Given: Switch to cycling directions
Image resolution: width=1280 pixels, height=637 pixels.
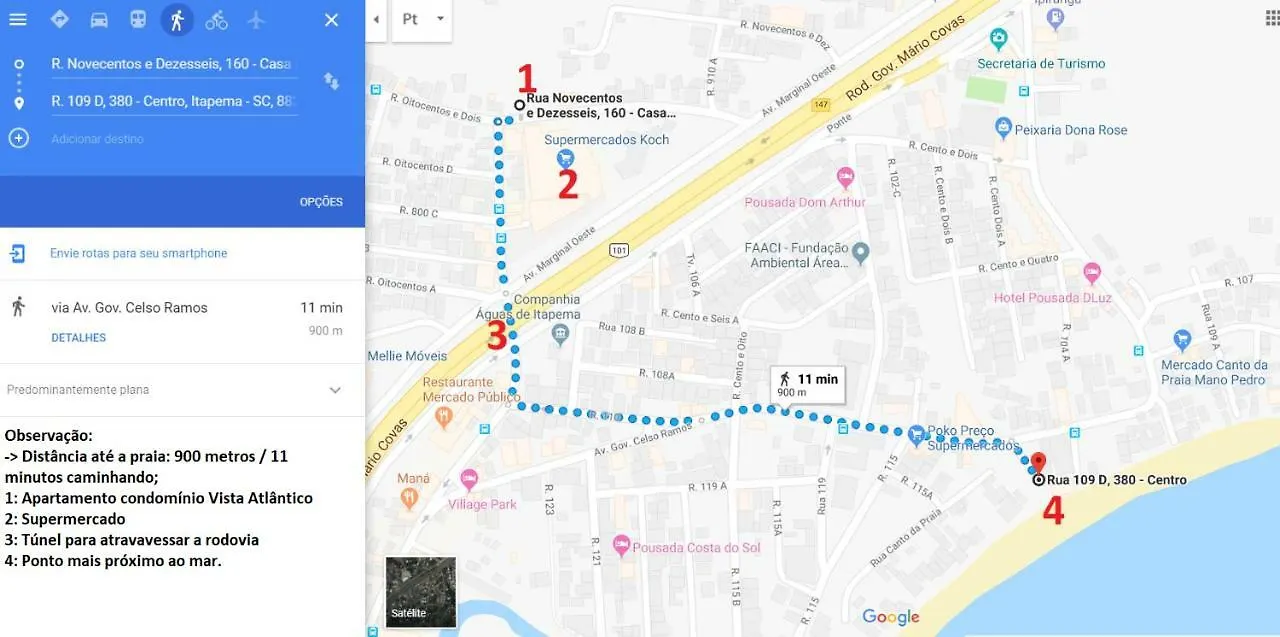Looking at the screenshot, I should (216, 20).
